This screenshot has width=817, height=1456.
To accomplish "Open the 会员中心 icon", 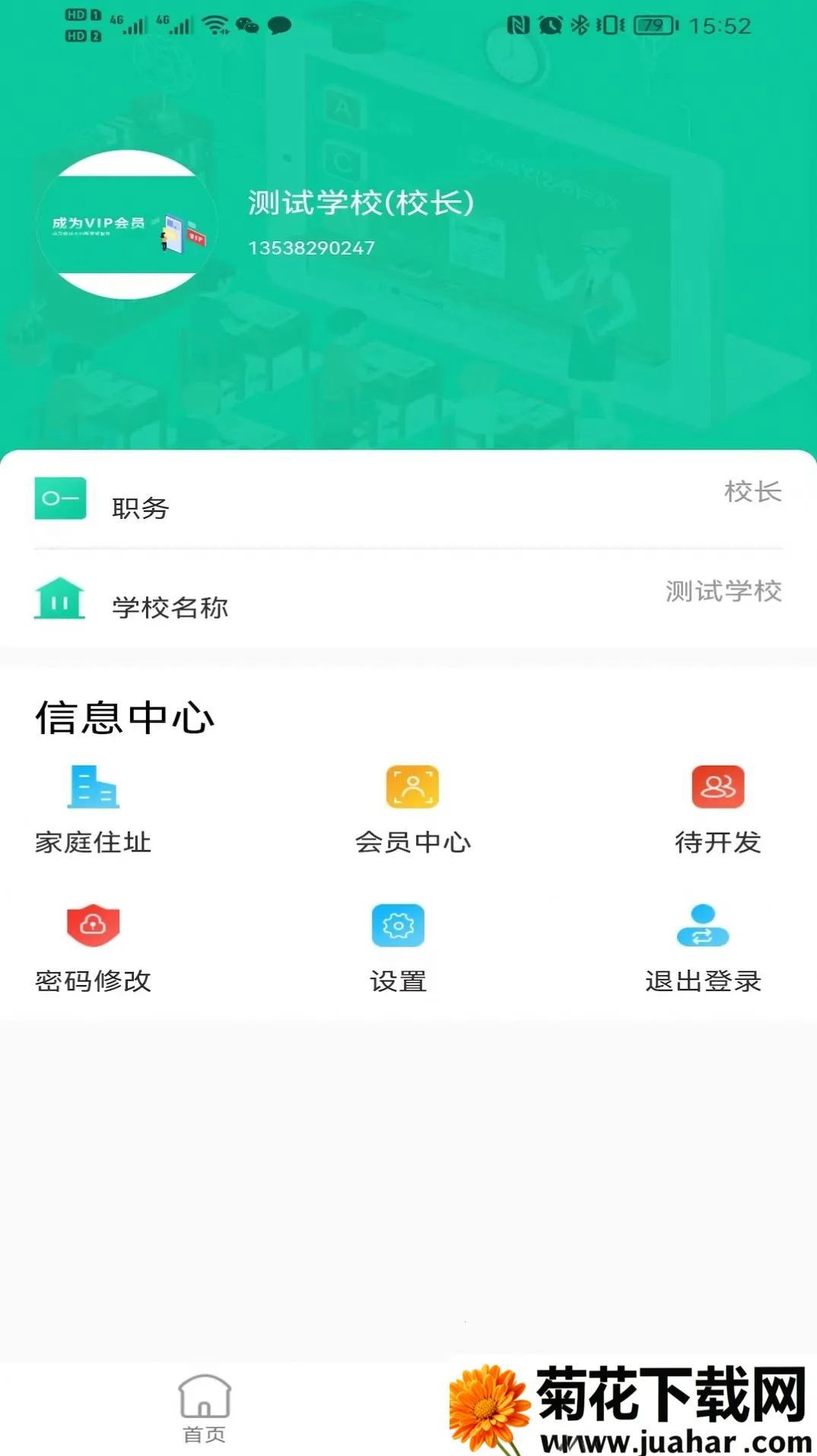I will point(413,789).
